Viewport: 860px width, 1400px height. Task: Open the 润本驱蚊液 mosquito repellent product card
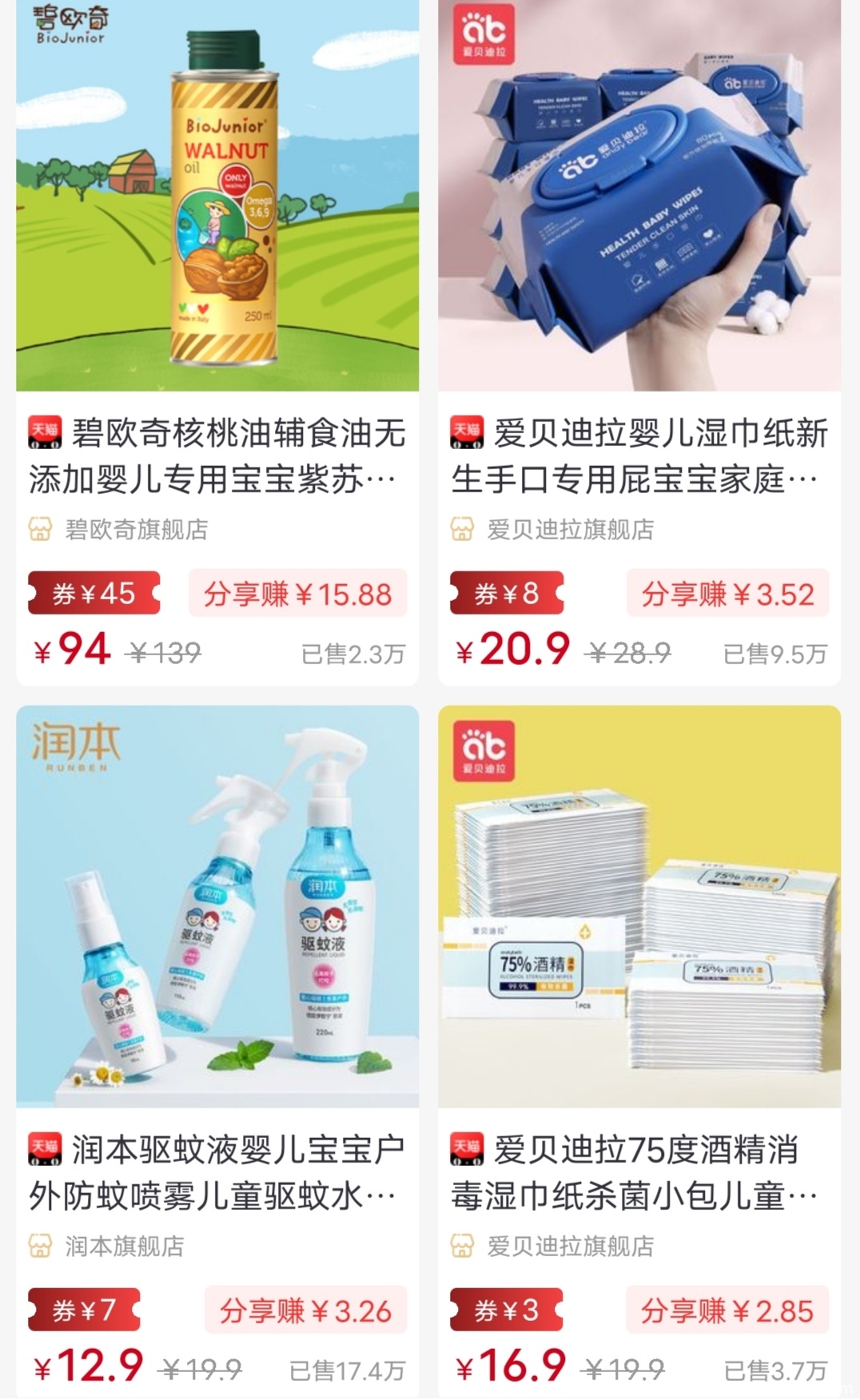click(x=217, y=907)
